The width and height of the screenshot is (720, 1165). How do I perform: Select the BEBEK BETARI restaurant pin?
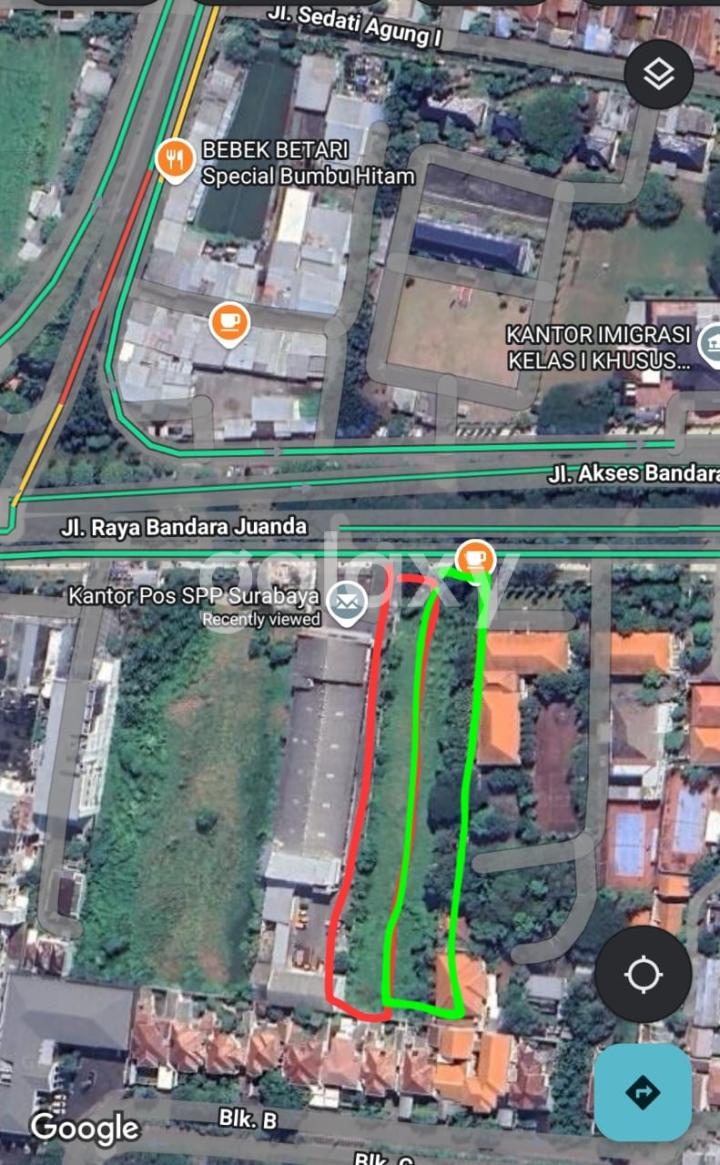[x=175, y=160]
